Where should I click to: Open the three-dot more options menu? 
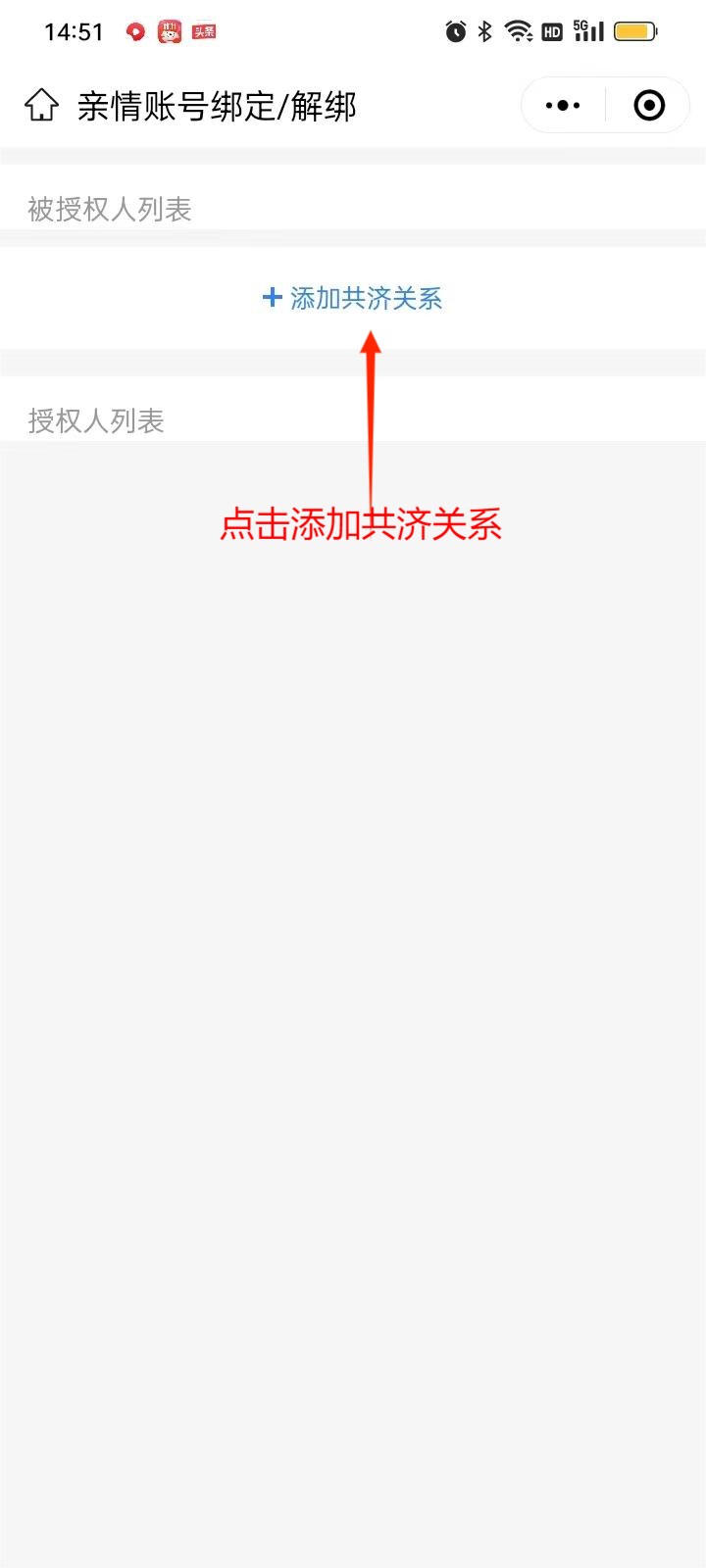[563, 105]
